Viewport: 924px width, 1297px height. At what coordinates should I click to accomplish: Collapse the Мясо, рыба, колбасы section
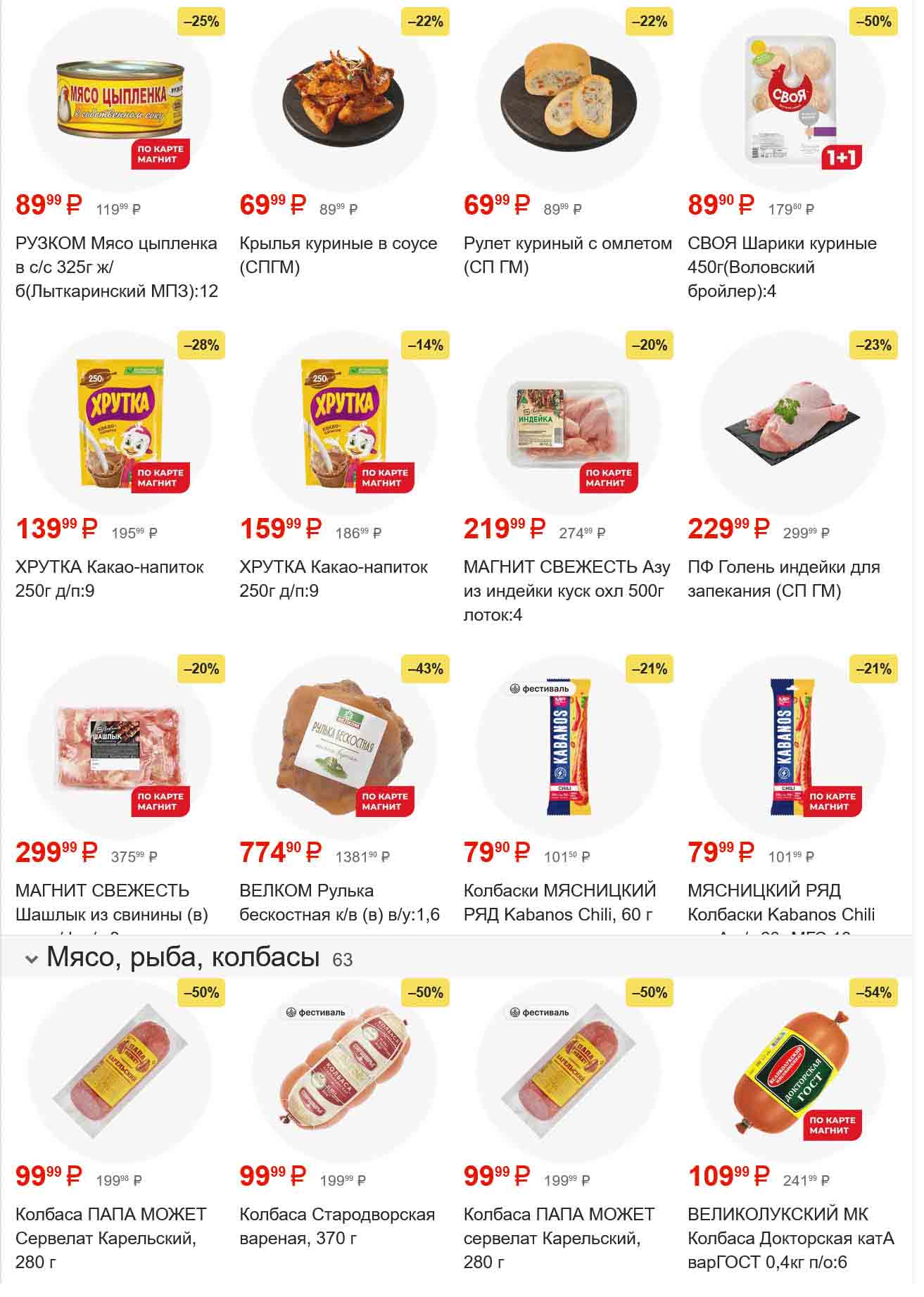click(32, 959)
